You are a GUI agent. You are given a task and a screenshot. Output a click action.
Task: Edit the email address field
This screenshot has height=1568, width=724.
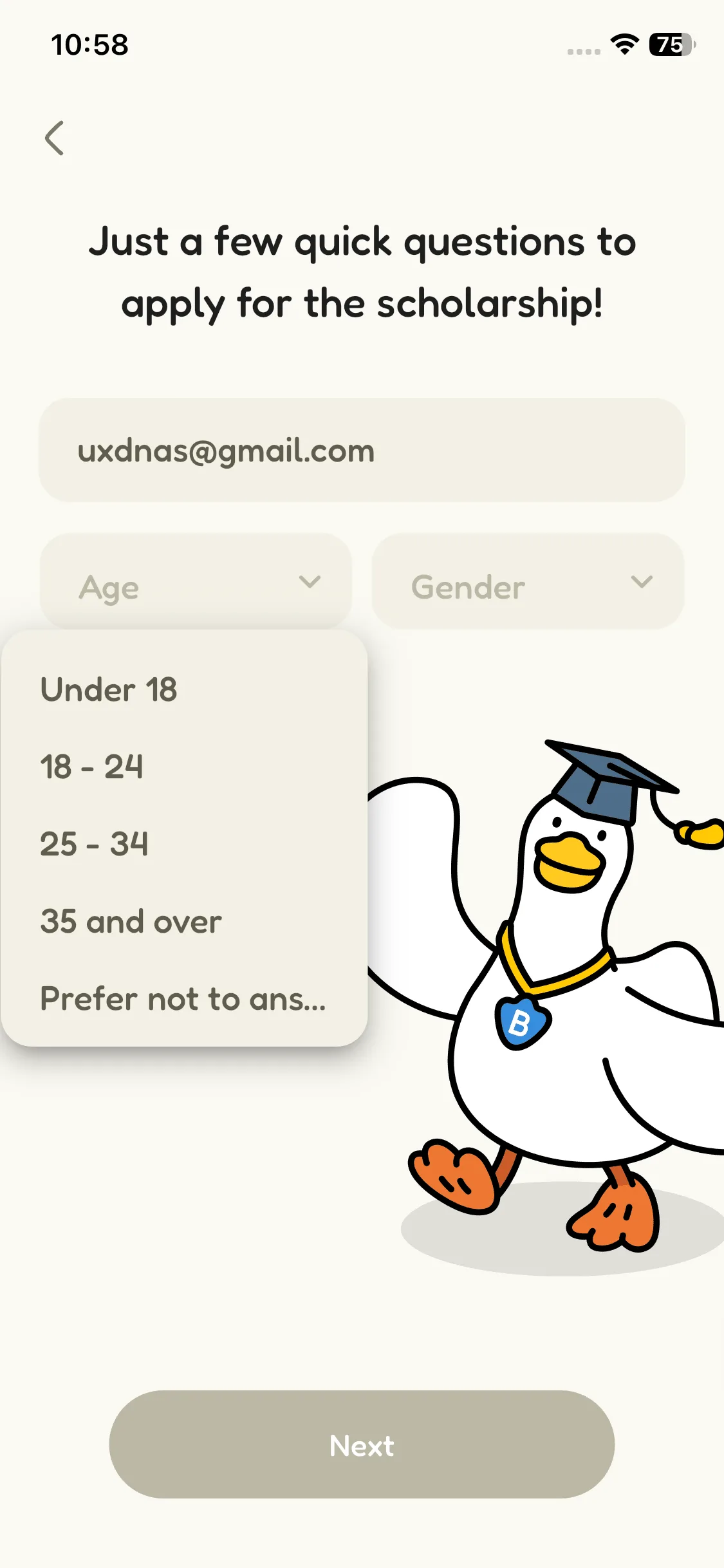pyautogui.click(x=362, y=450)
